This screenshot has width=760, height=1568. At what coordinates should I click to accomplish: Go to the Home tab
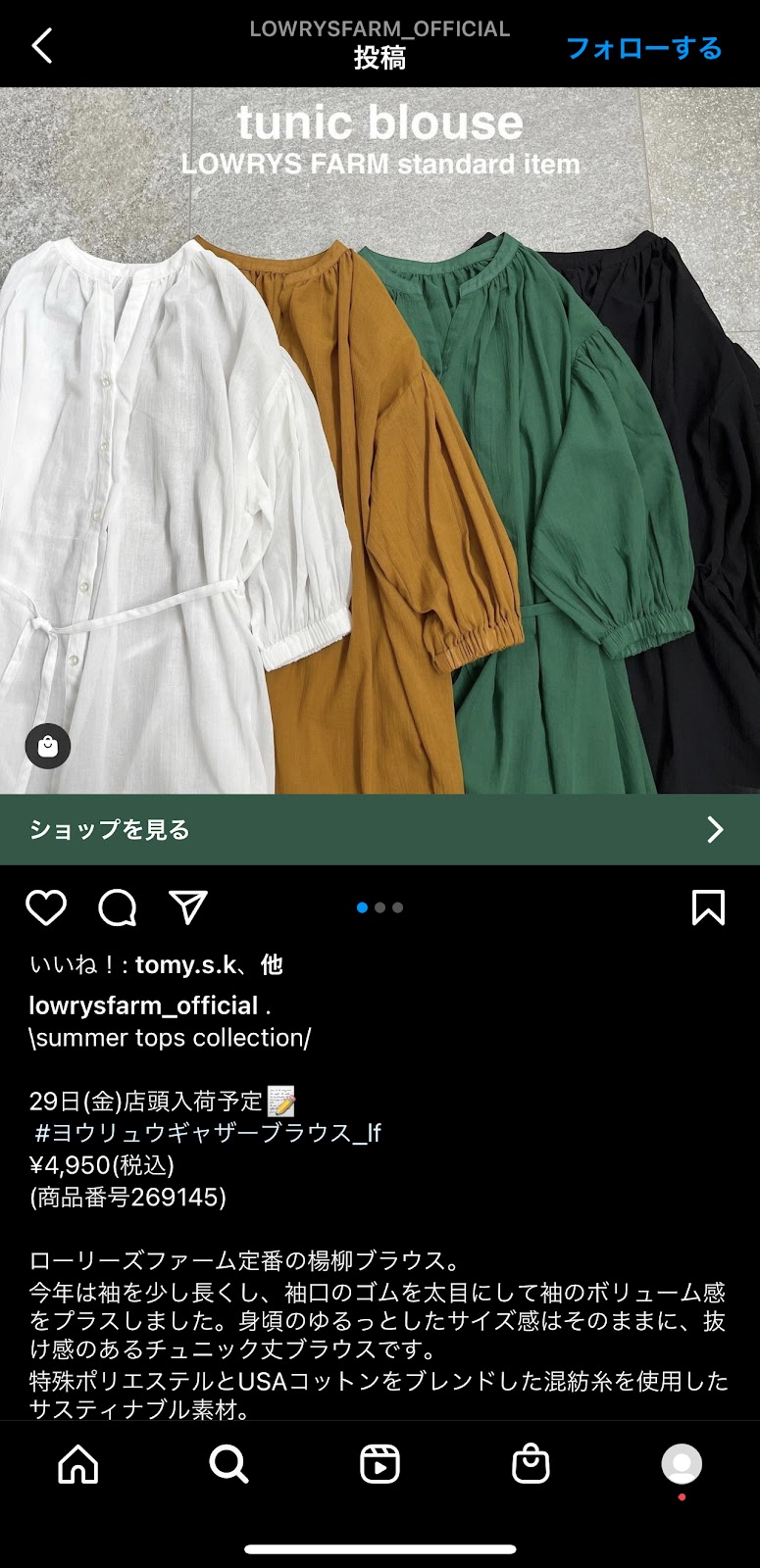pyautogui.click(x=78, y=1464)
